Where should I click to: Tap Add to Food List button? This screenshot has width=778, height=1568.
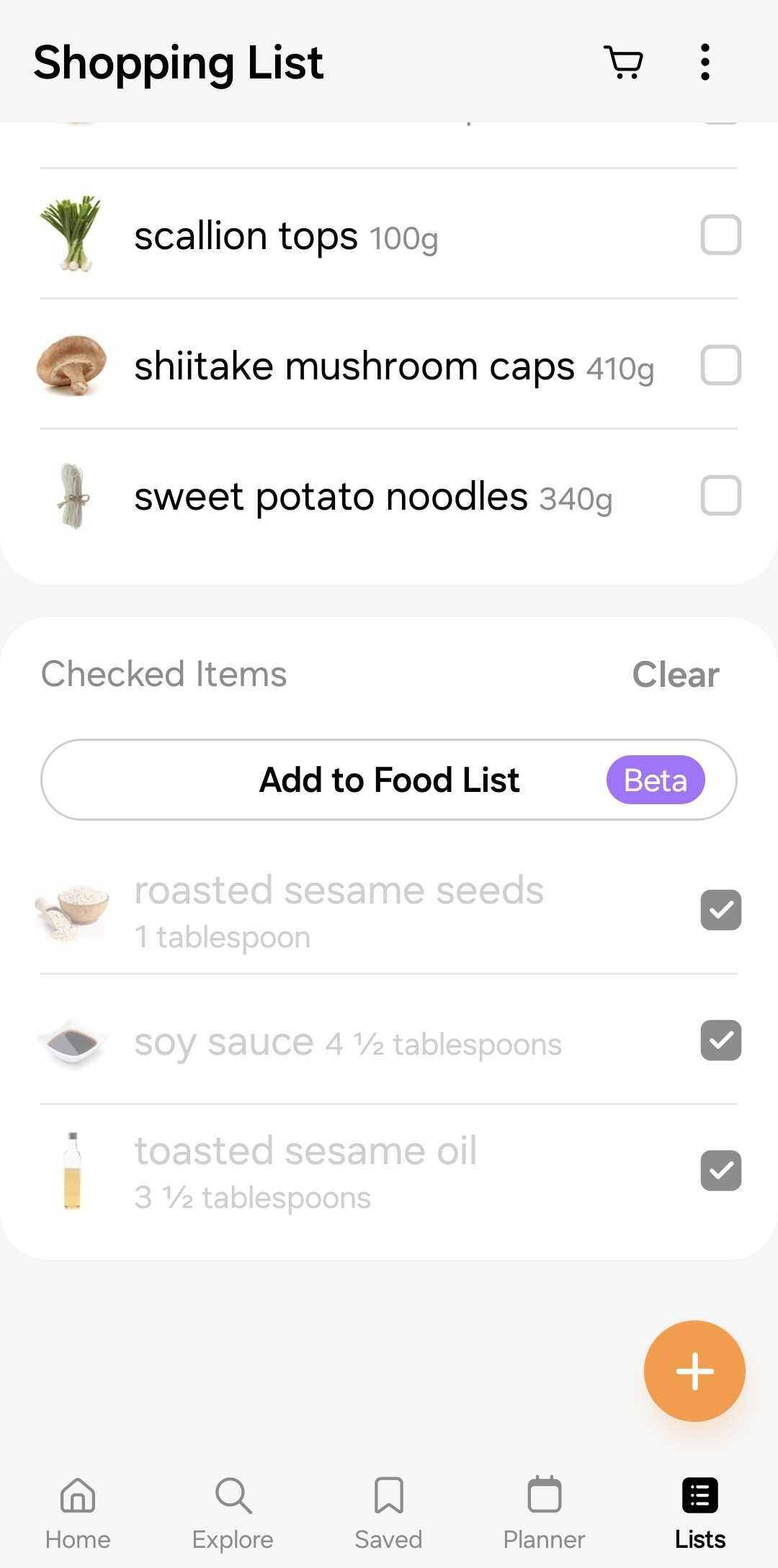click(389, 780)
